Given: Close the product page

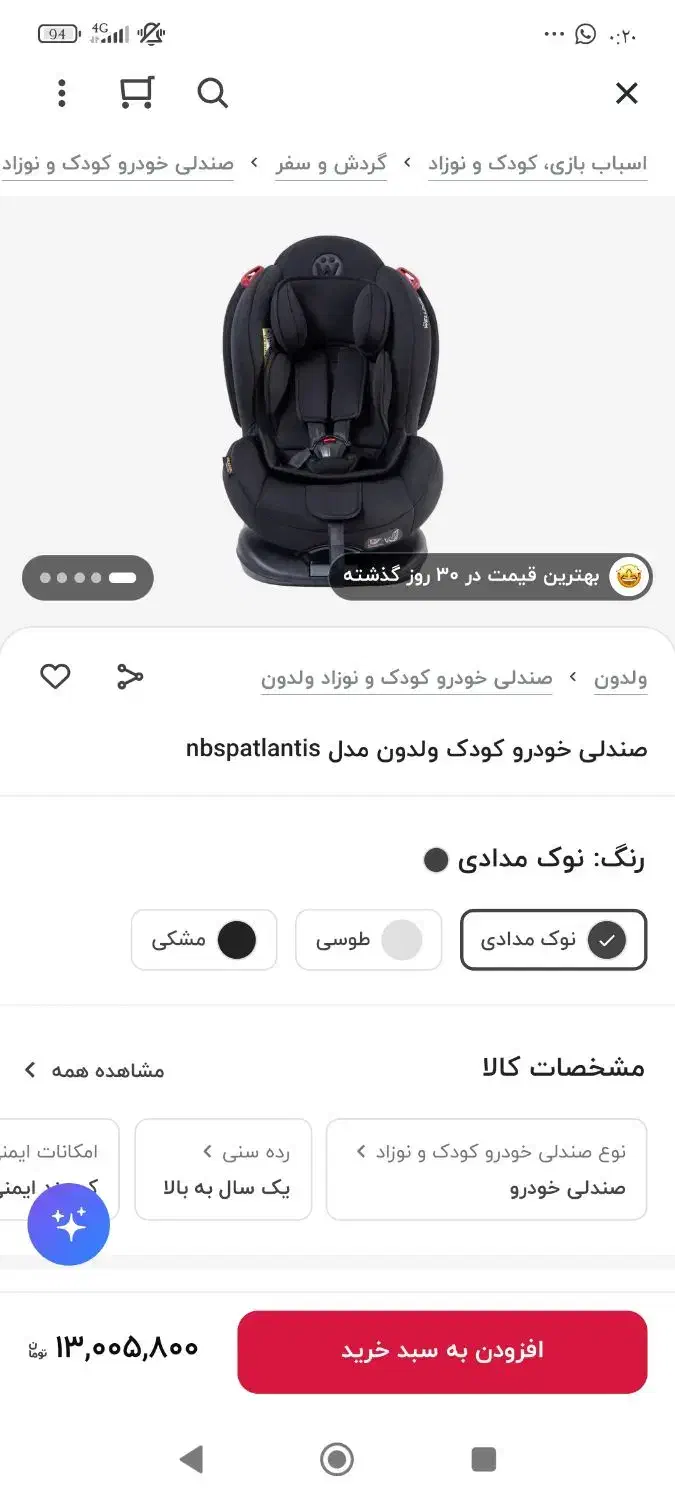Looking at the screenshot, I should click(626, 94).
